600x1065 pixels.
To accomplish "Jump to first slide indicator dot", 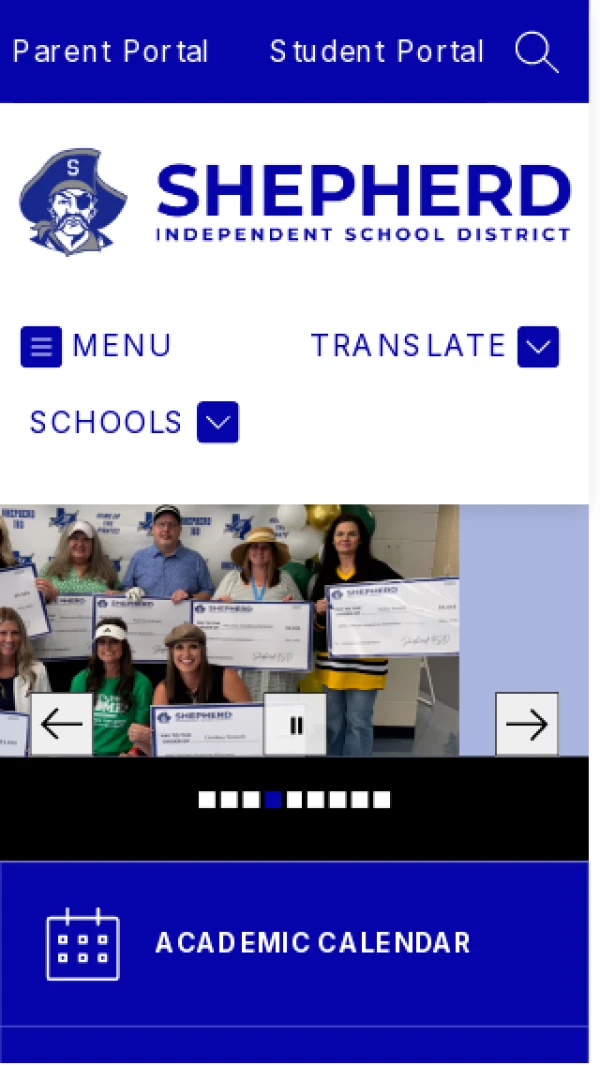I will point(207,799).
